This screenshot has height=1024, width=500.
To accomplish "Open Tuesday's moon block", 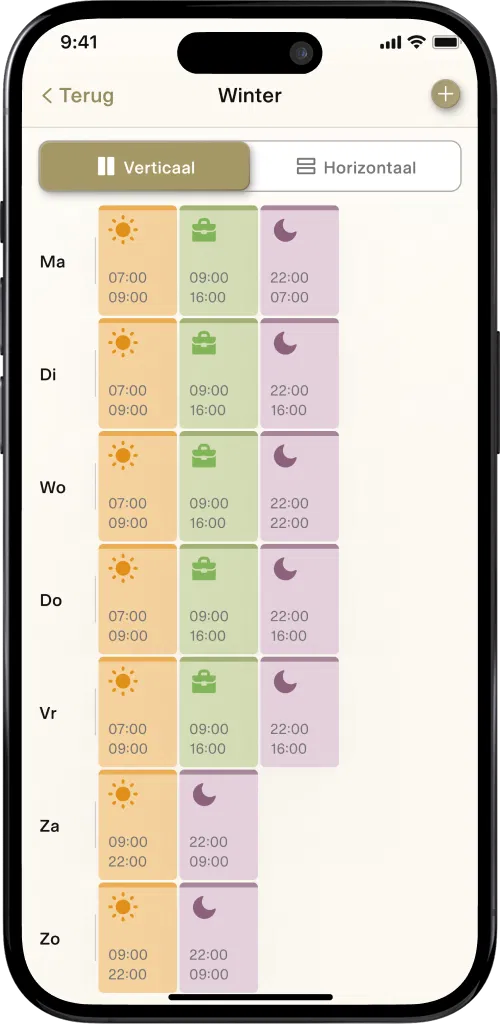I will pos(300,374).
